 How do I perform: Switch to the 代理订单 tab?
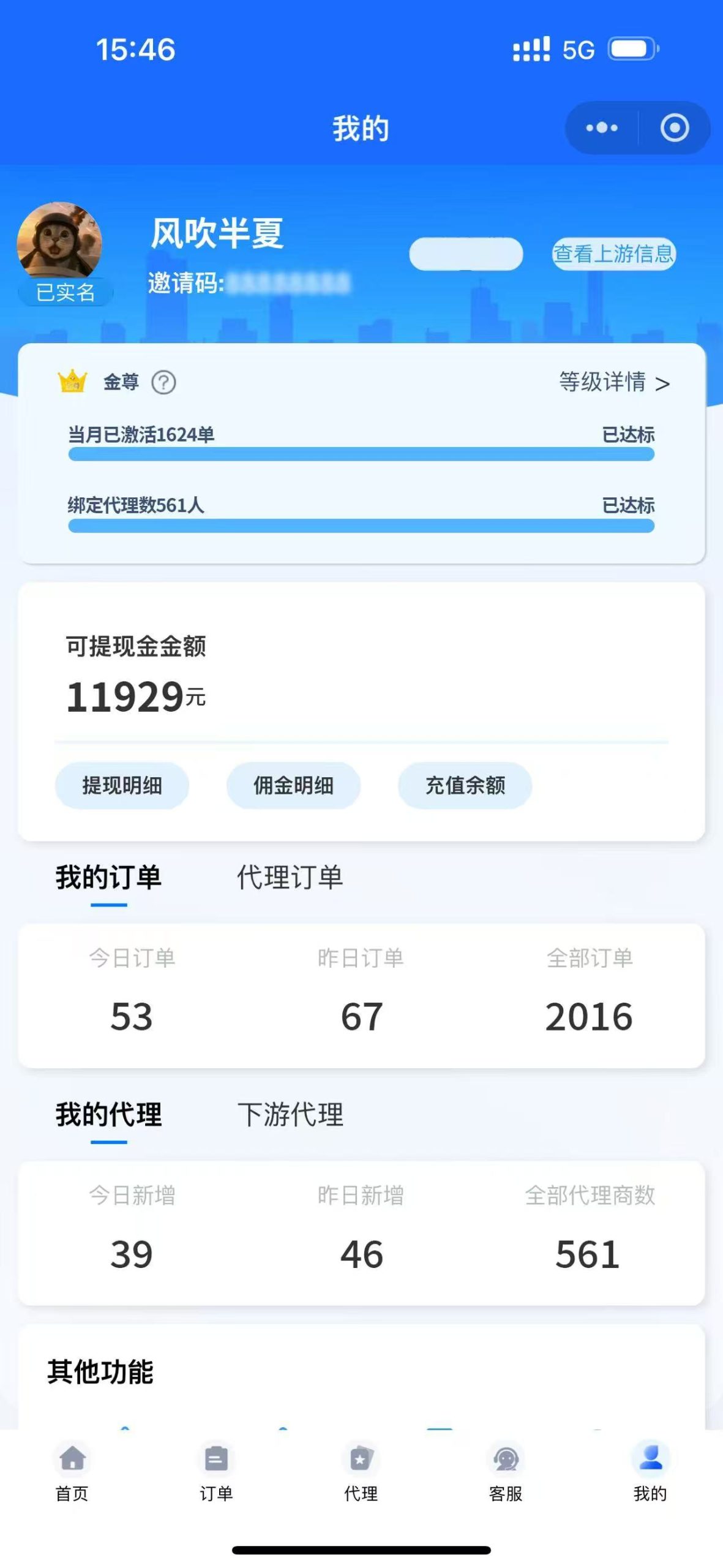[x=290, y=877]
